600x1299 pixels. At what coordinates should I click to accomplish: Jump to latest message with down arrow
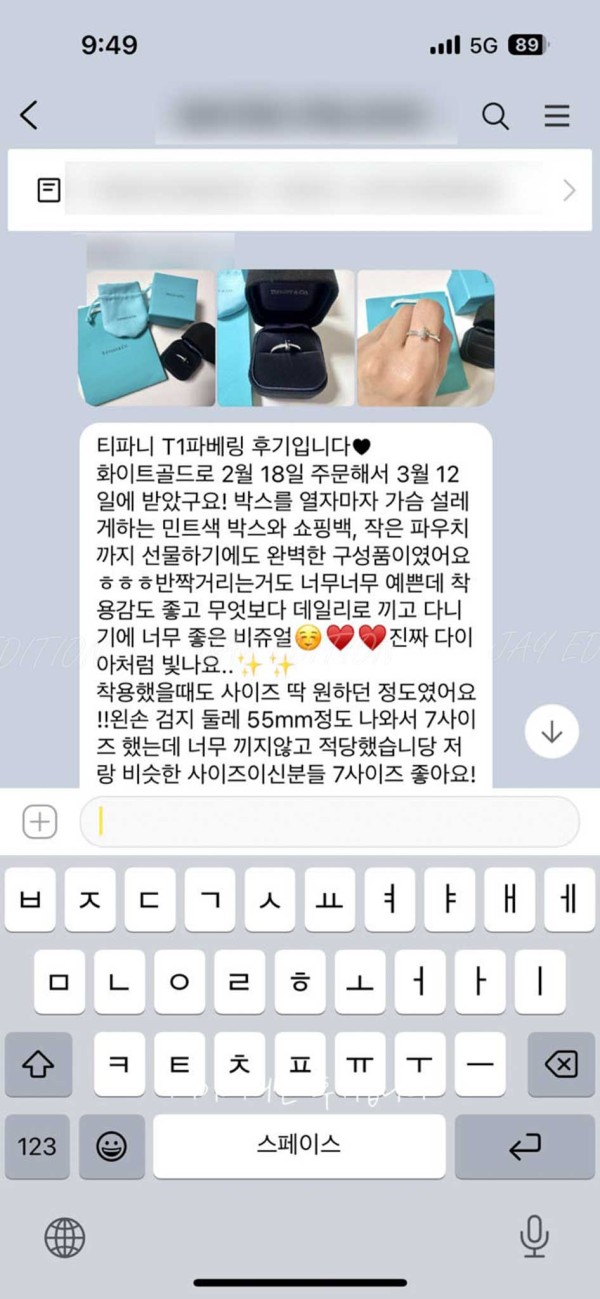[552, 731]
